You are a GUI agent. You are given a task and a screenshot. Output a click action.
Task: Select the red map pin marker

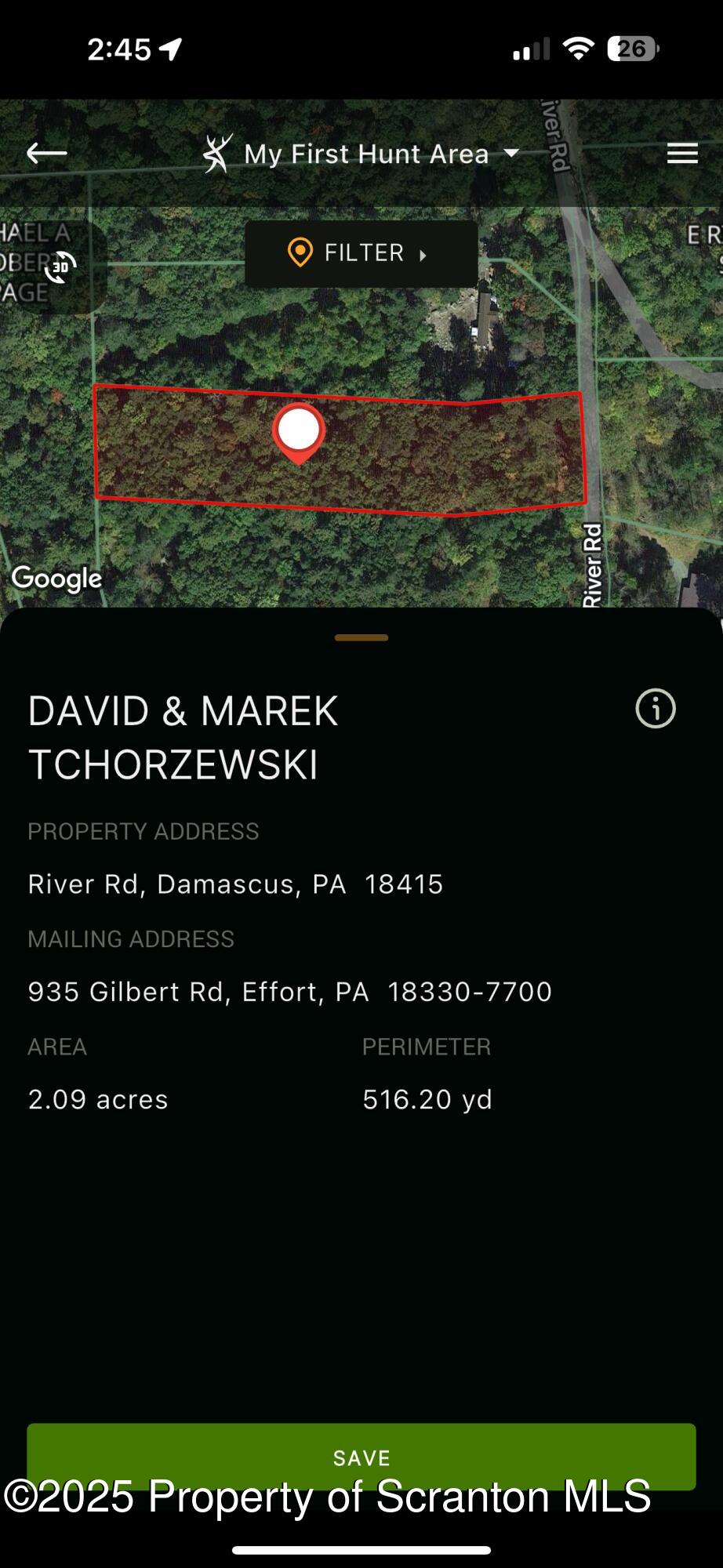[x=299, y=430]
